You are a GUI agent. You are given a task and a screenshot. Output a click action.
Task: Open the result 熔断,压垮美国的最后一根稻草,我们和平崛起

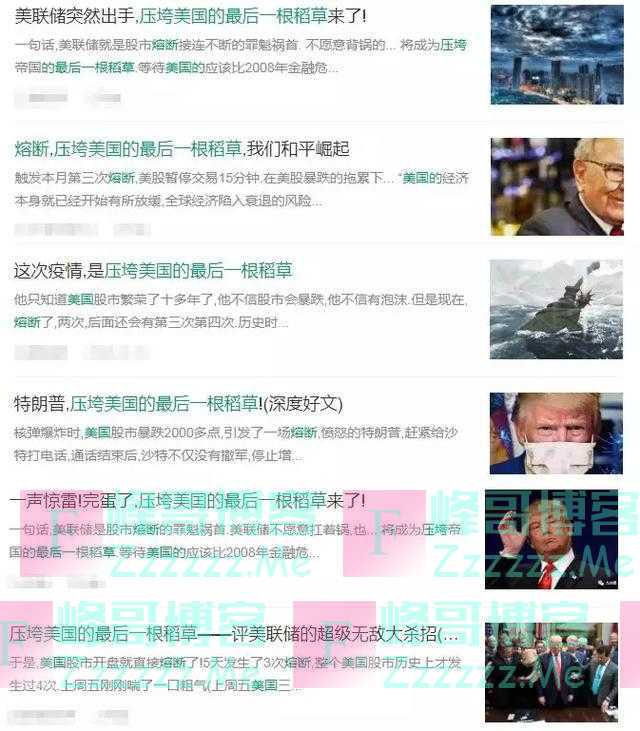tap(181, 149)
